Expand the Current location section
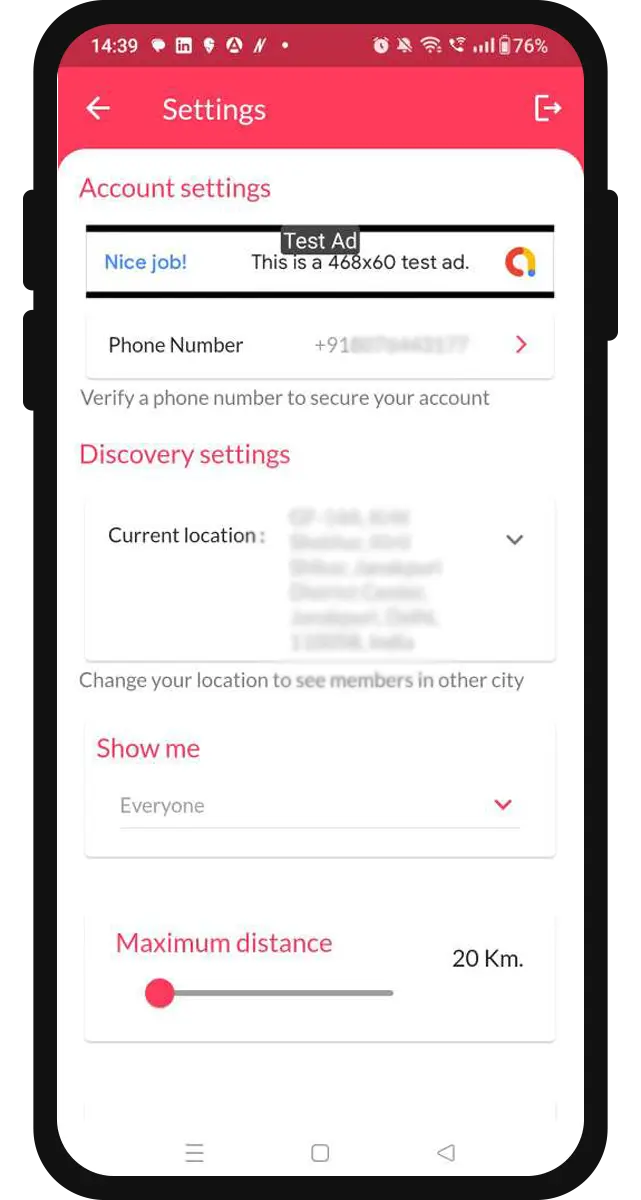This screenshot has height=1200, width=641. tap(515, 539)
